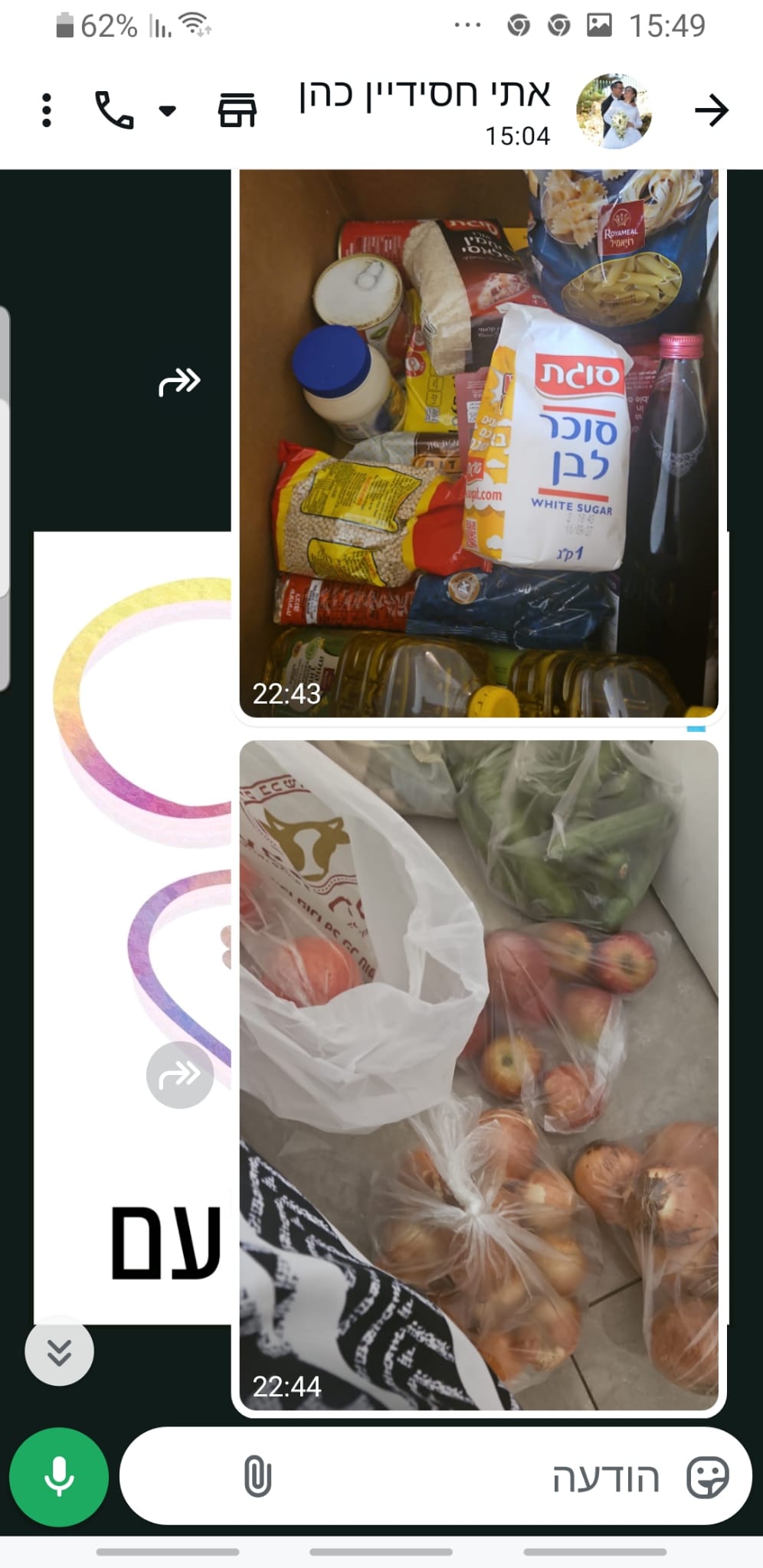Jump to the latest messages
The height and width of the screenshot is (1568, 763).
pyautogui.click(x=59, y=1351)
